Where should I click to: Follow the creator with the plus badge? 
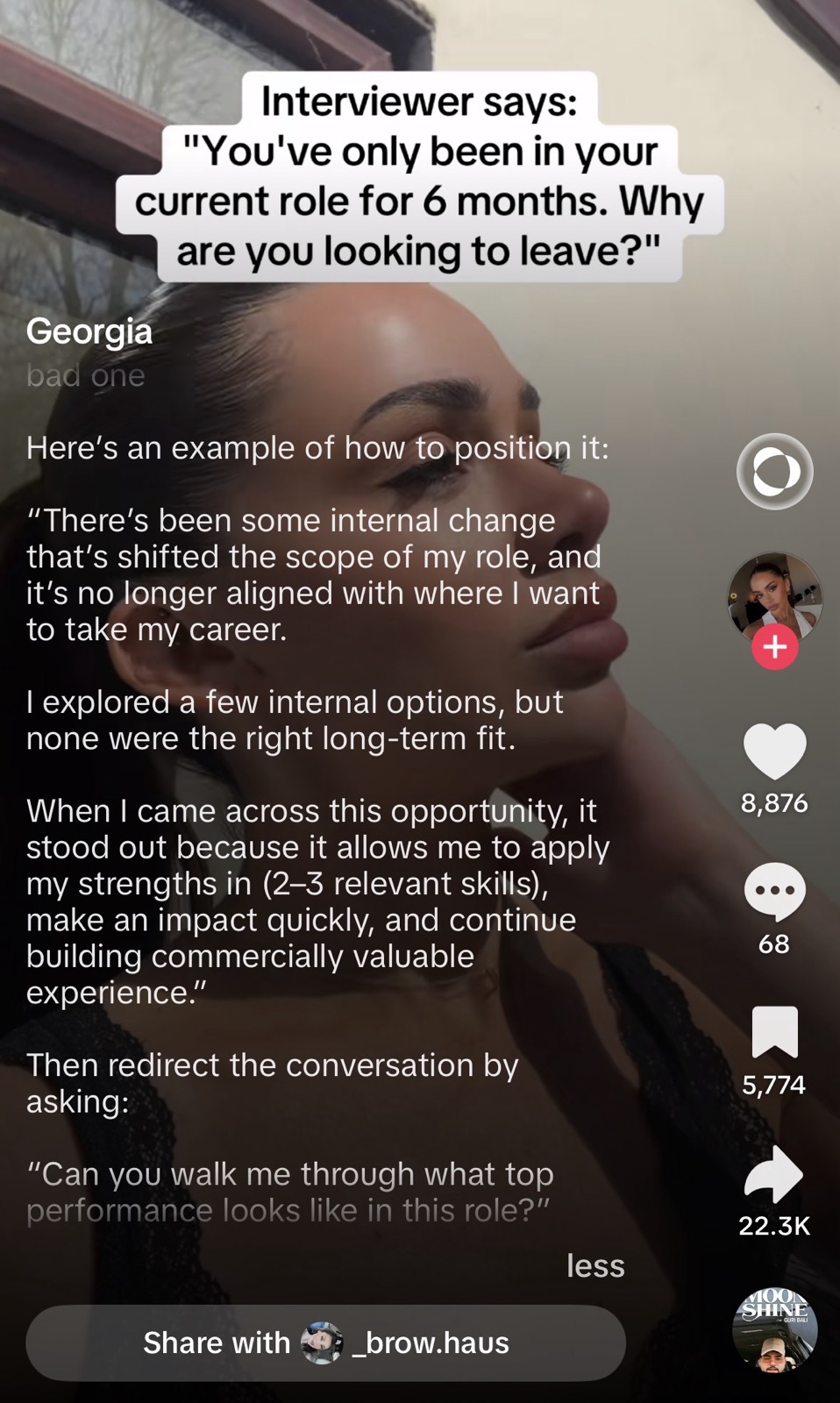coord(775,647)
